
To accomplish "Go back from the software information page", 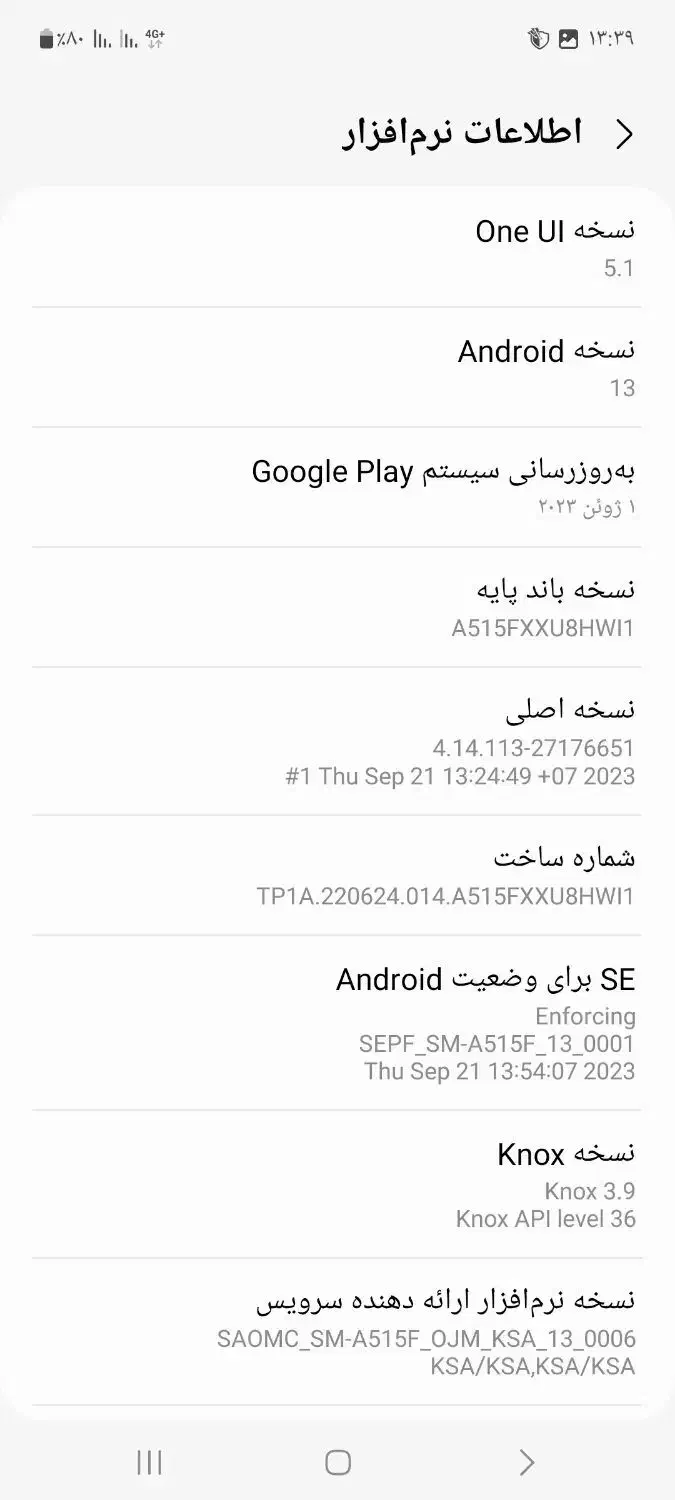I will point(624,134).
